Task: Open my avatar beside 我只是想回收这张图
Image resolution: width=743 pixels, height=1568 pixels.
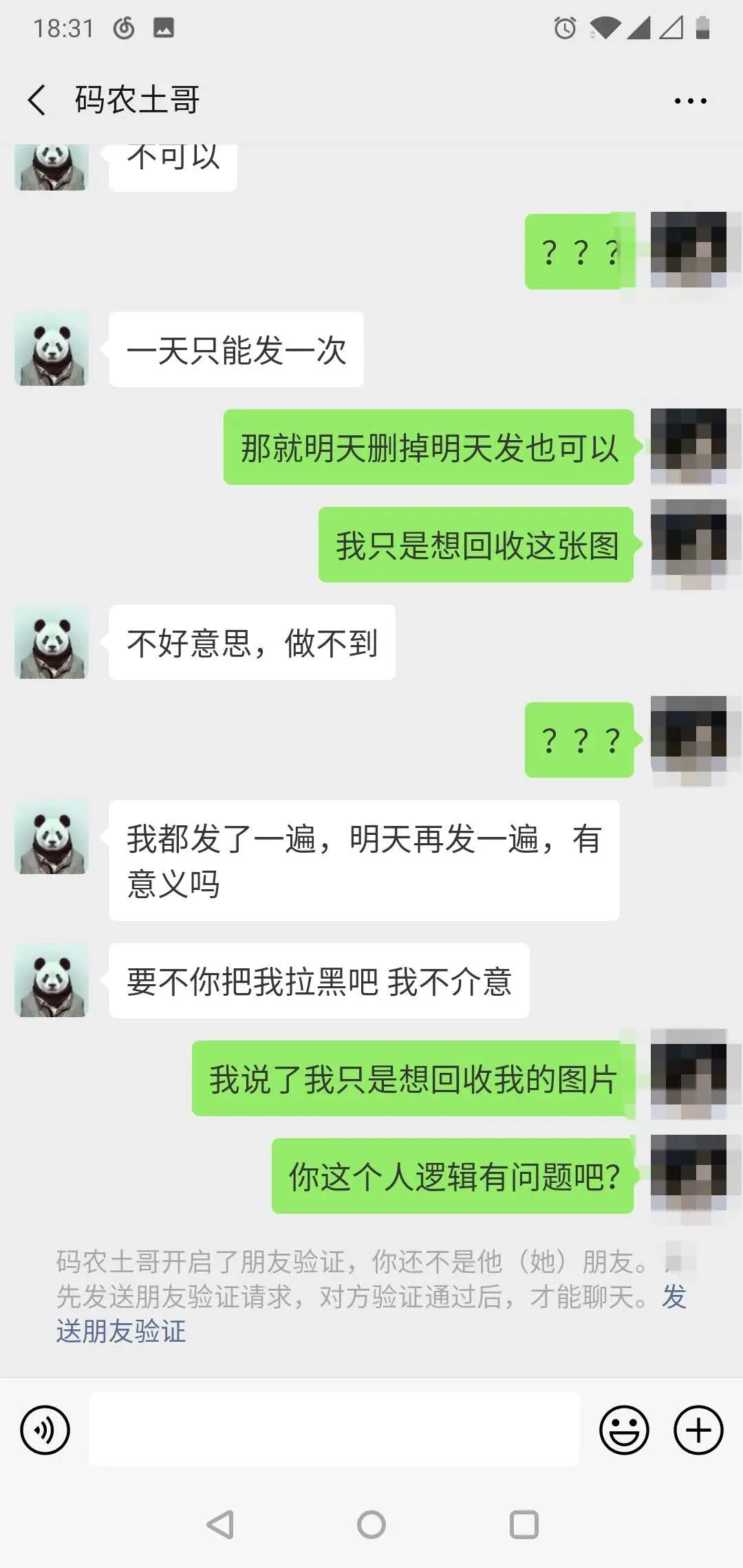Action: 689,545
